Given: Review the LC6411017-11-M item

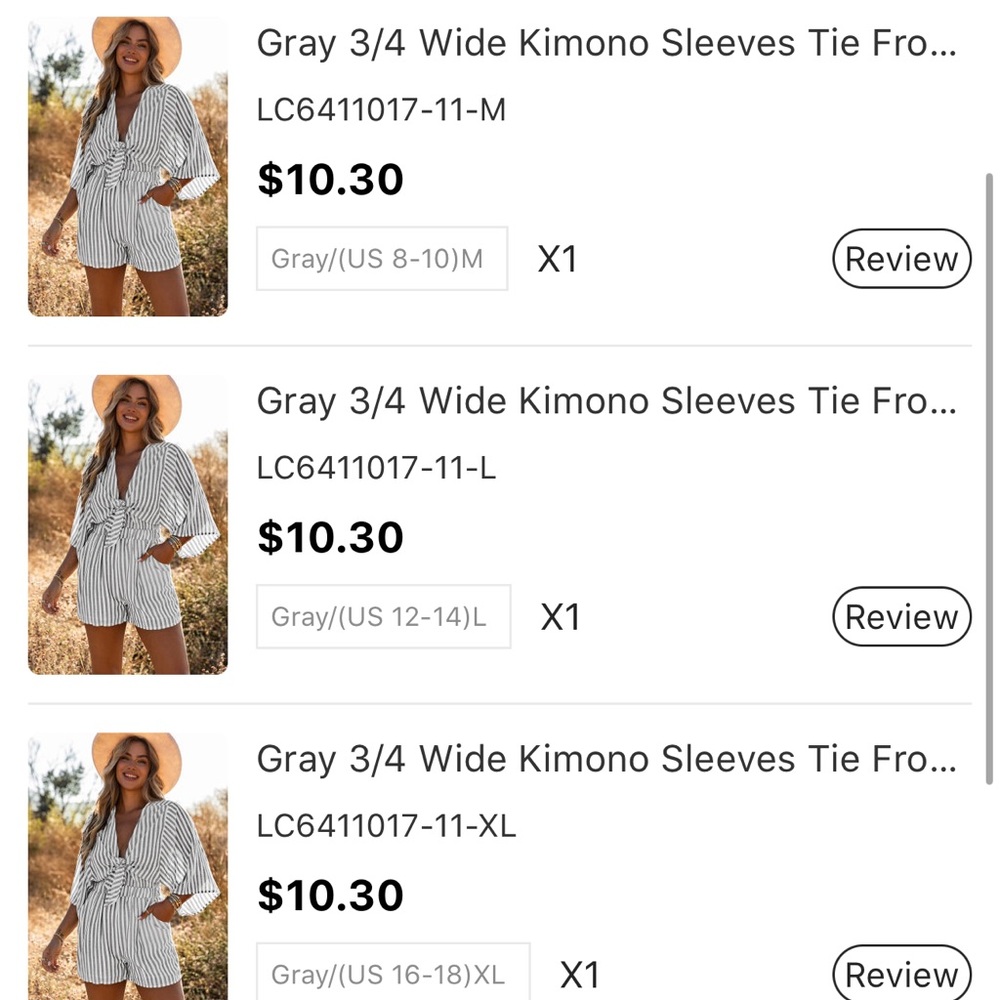Looking at the screenshot, I should click(901, 259).
